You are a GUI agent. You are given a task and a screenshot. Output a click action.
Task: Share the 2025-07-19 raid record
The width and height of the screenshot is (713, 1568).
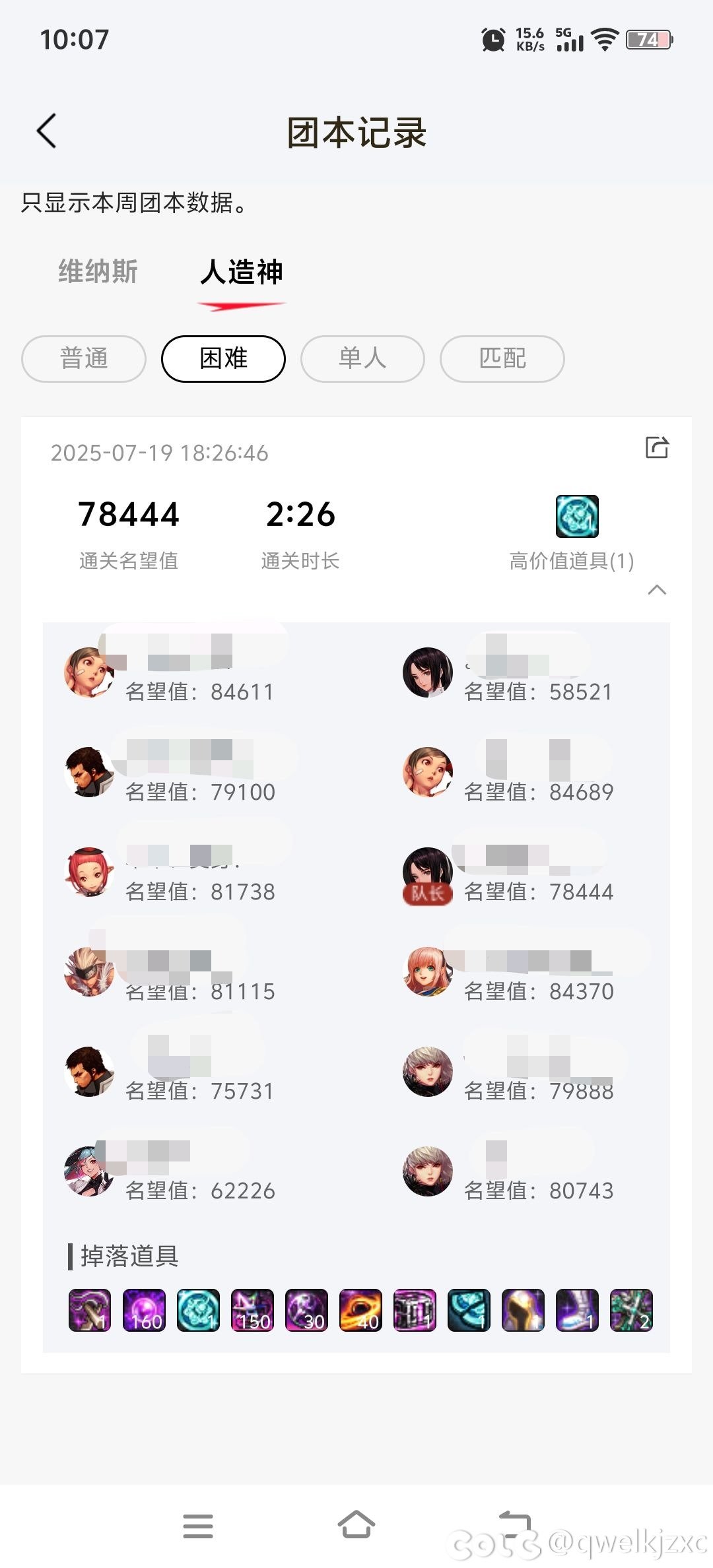click(656, 447)
